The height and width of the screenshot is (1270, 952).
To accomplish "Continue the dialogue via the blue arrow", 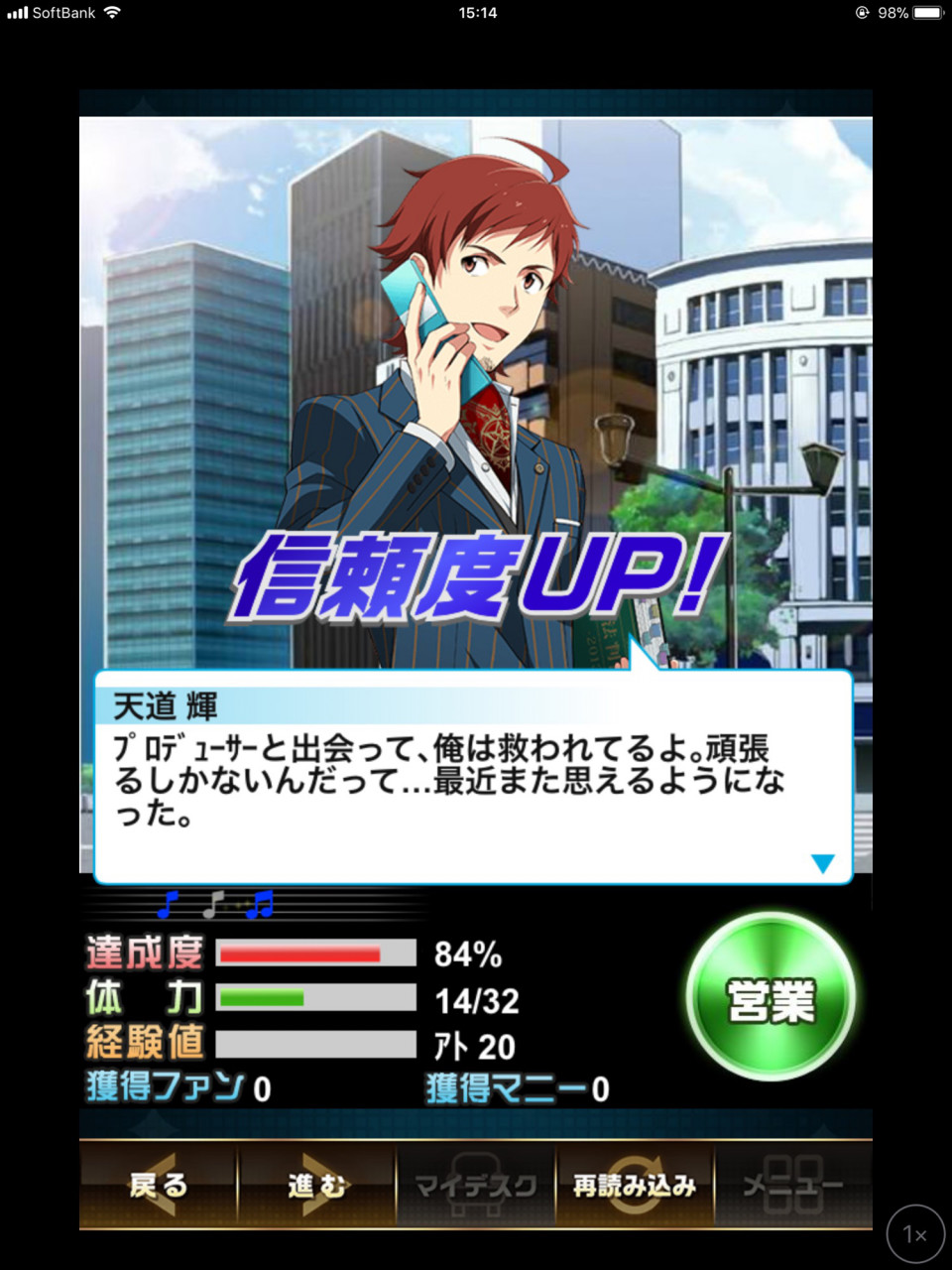I will 822,862.
